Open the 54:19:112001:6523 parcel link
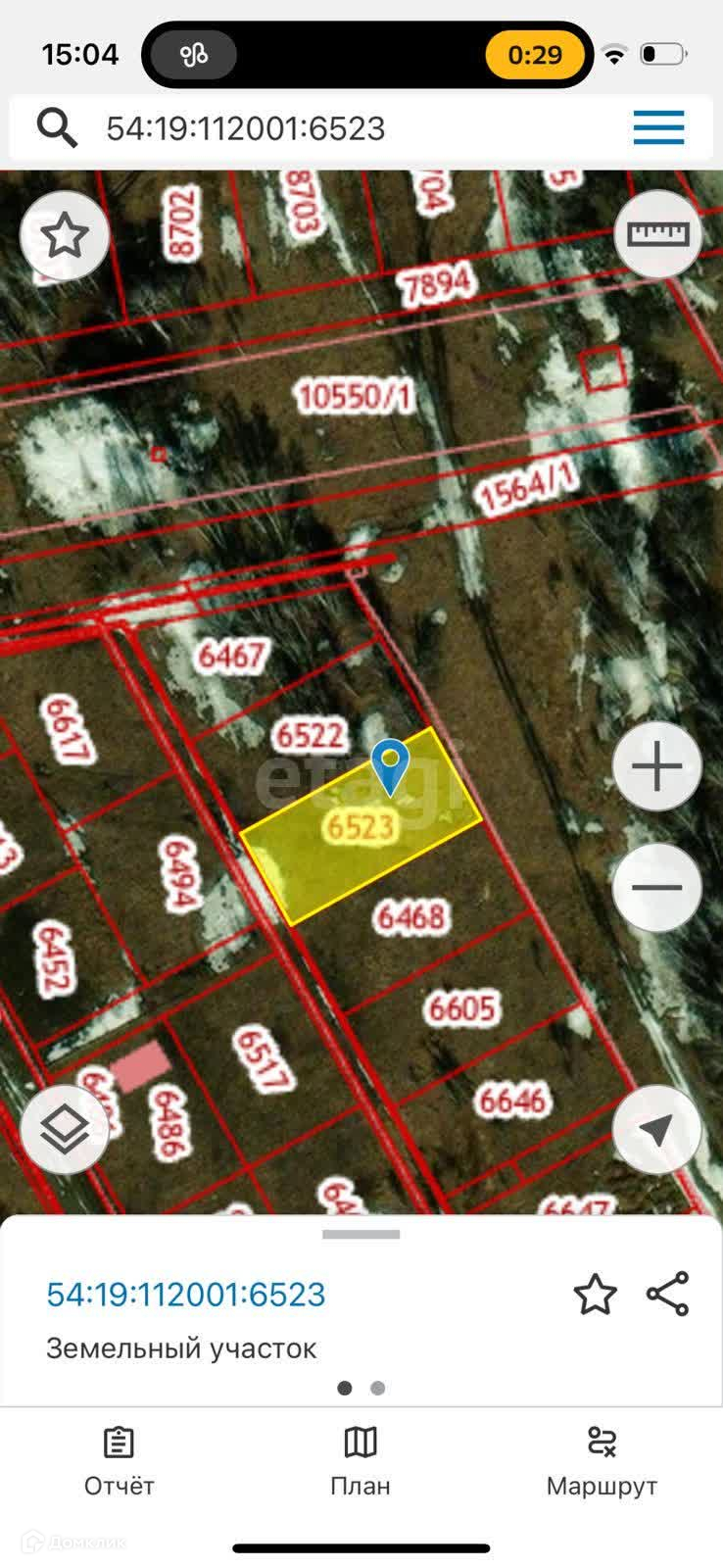Viewport: 723px width, 1568px height. pyautogui.click(x=186, y=1295)
